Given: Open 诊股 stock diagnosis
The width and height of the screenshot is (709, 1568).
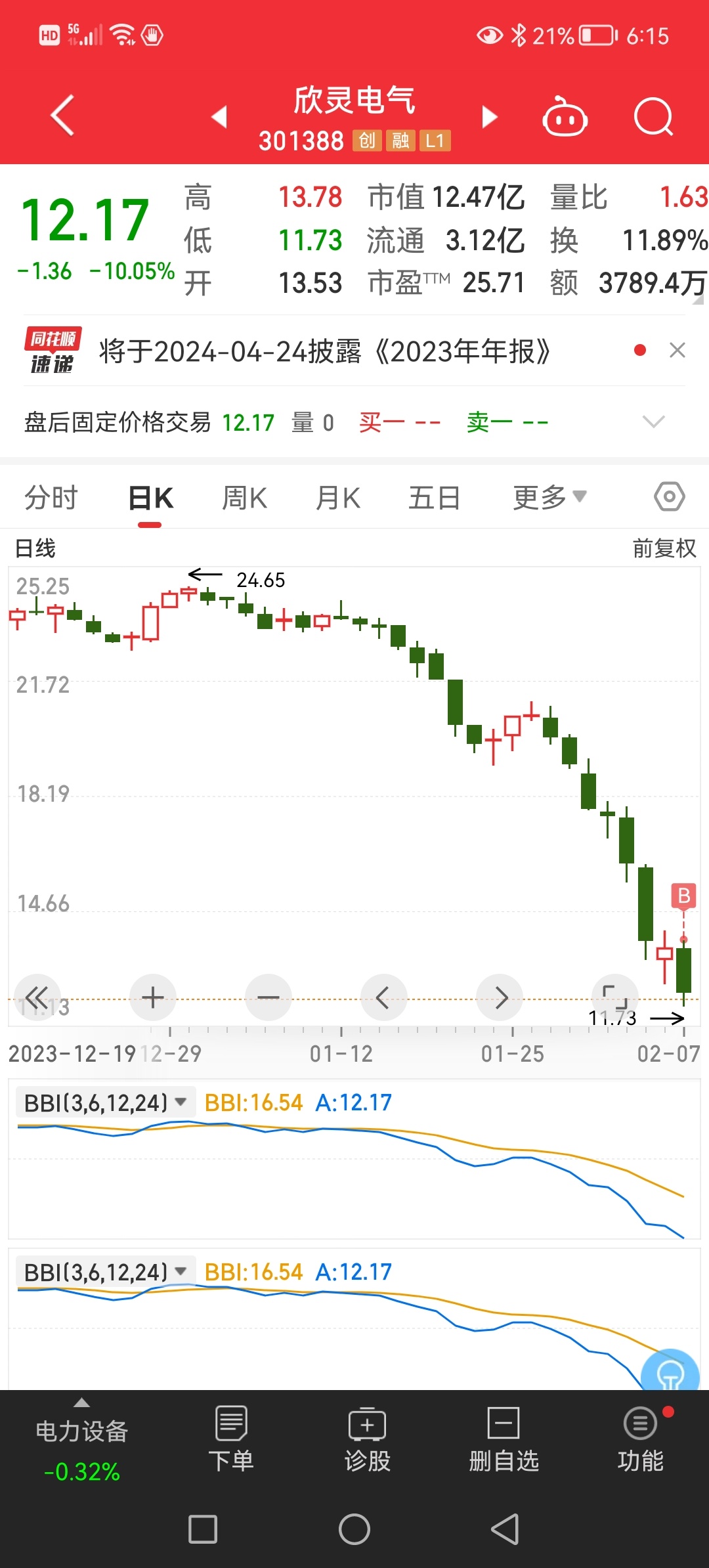Looking at the screenshot, I should coord(368,1439).
